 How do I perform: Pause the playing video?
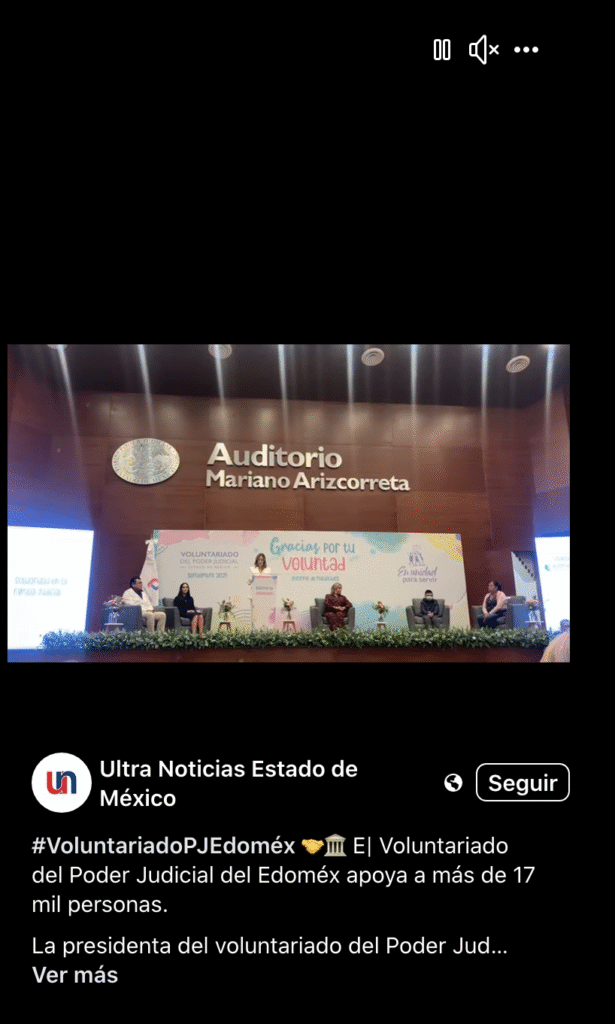(x=442, y=50)
